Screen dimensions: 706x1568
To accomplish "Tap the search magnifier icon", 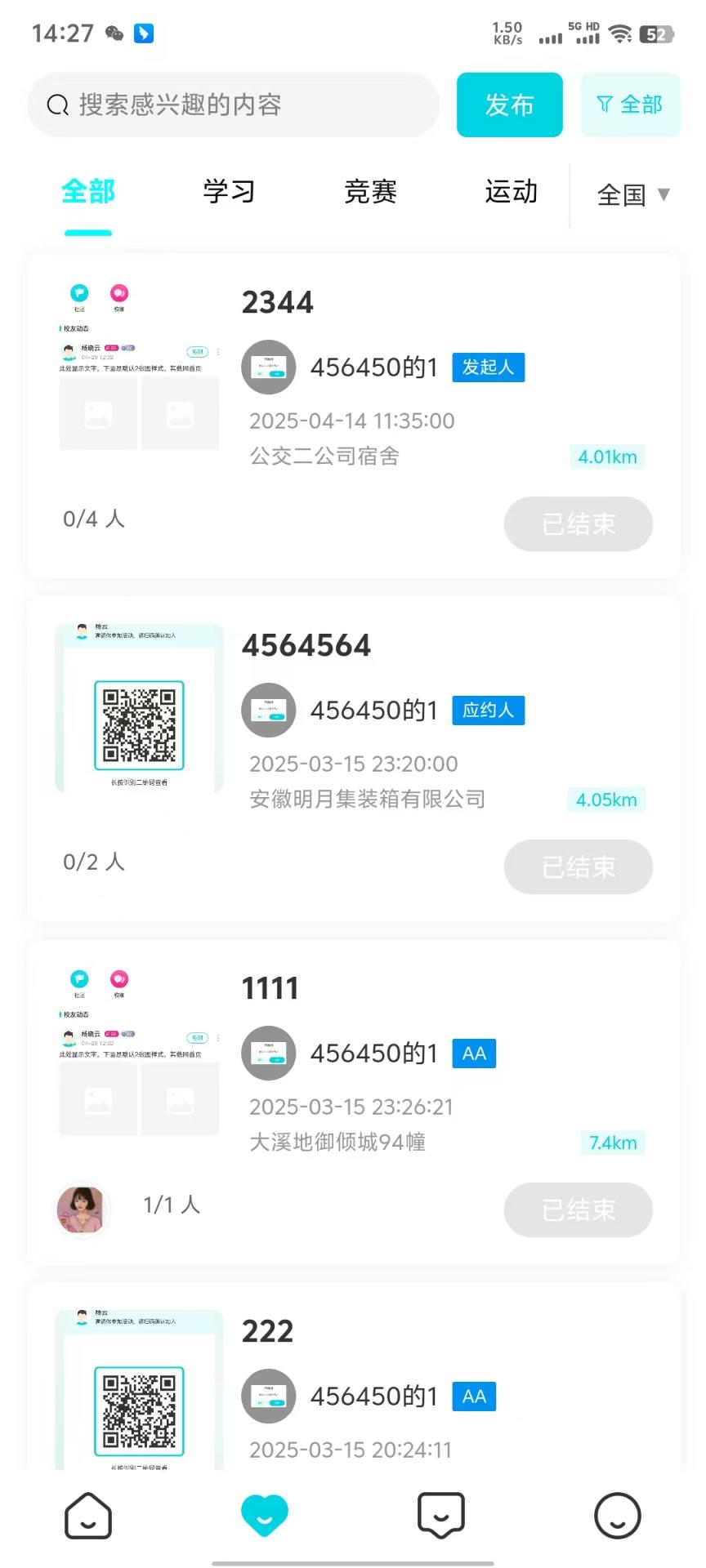I will [x=57, y=105].
